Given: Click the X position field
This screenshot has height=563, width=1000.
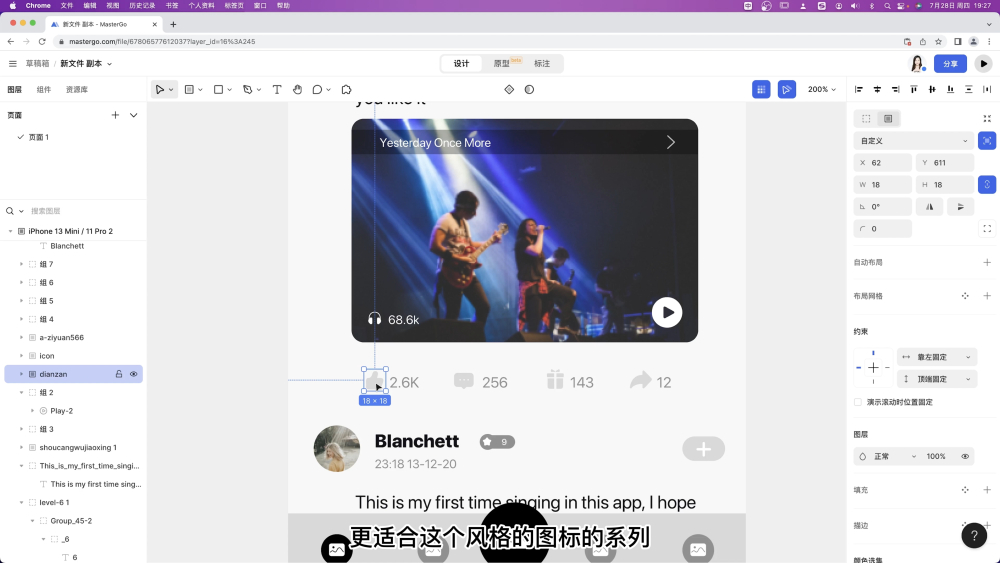Looking at the screenshot, I should pos(887,162).
